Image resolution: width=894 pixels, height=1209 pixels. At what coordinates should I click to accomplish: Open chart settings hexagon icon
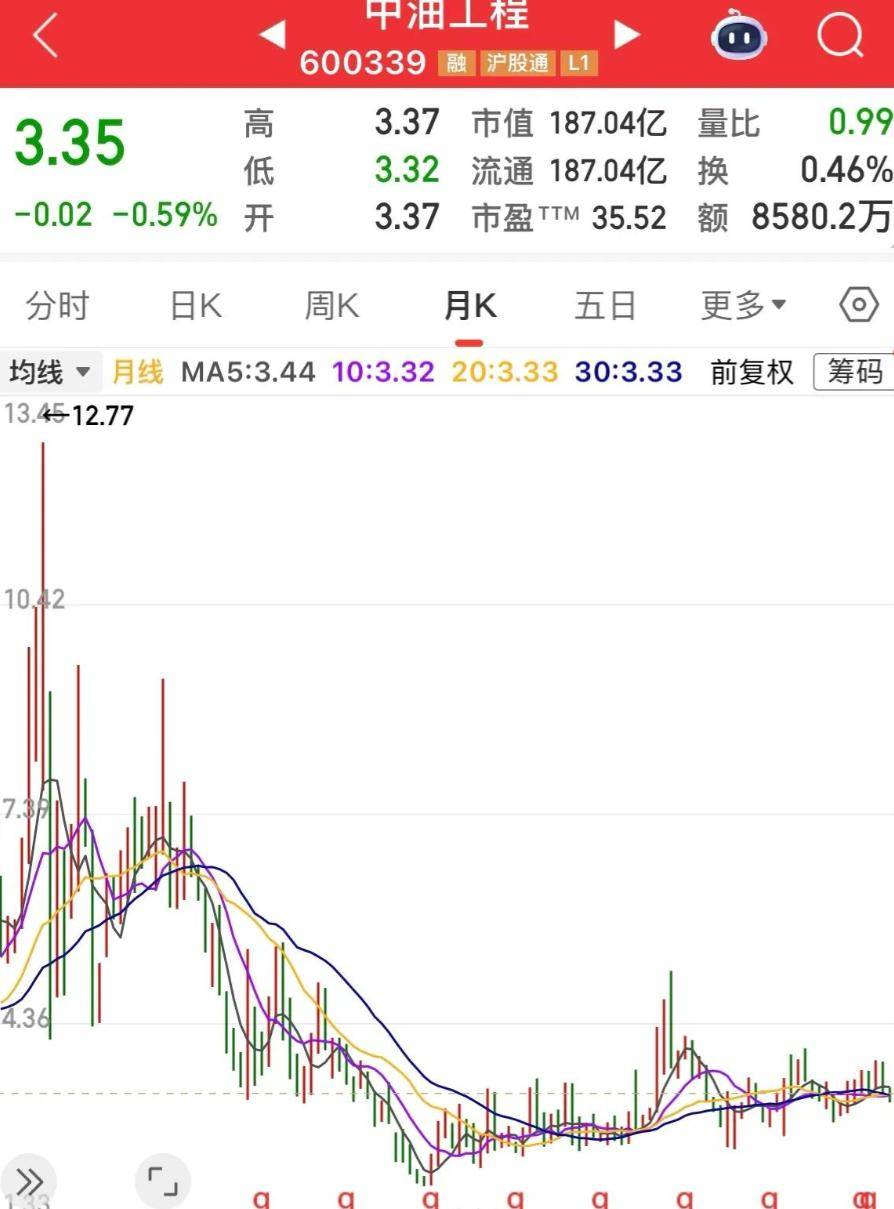tap(859, 305)
